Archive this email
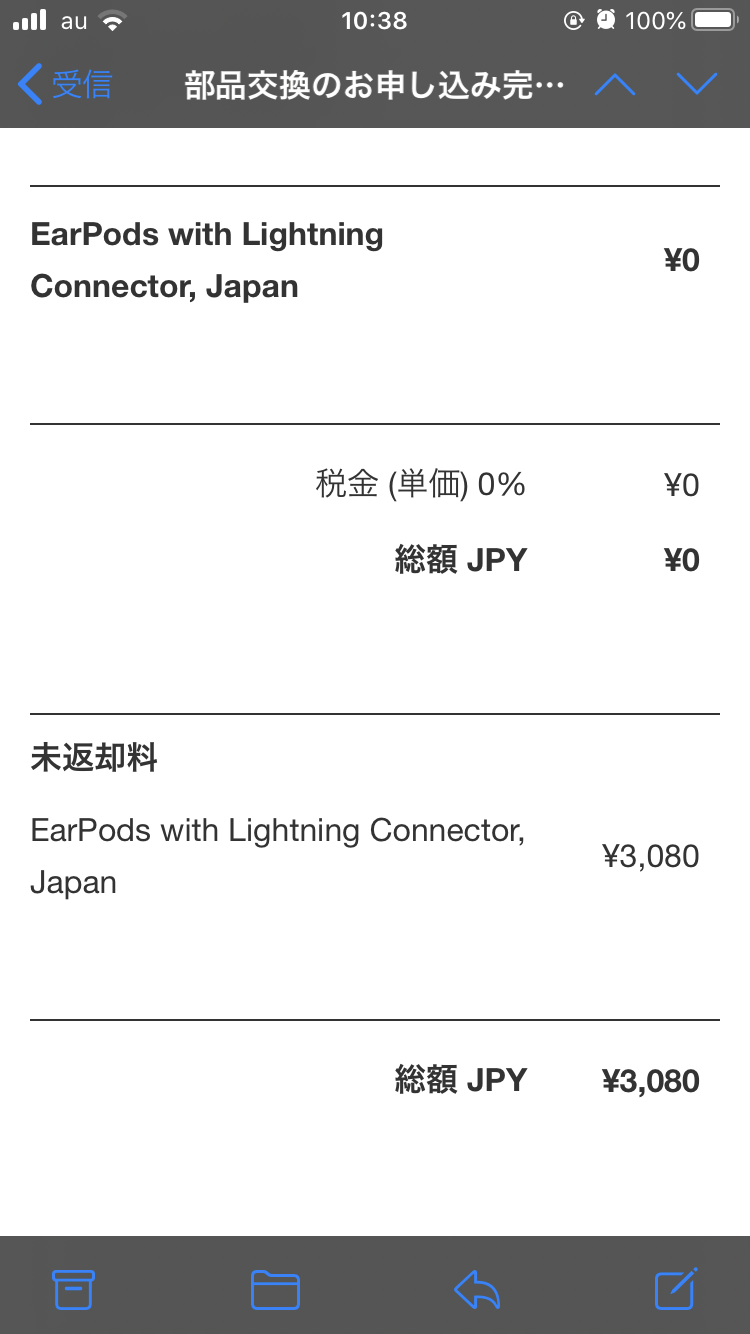The height and width of the screenshot is (1334, 750). (73, 1289)
